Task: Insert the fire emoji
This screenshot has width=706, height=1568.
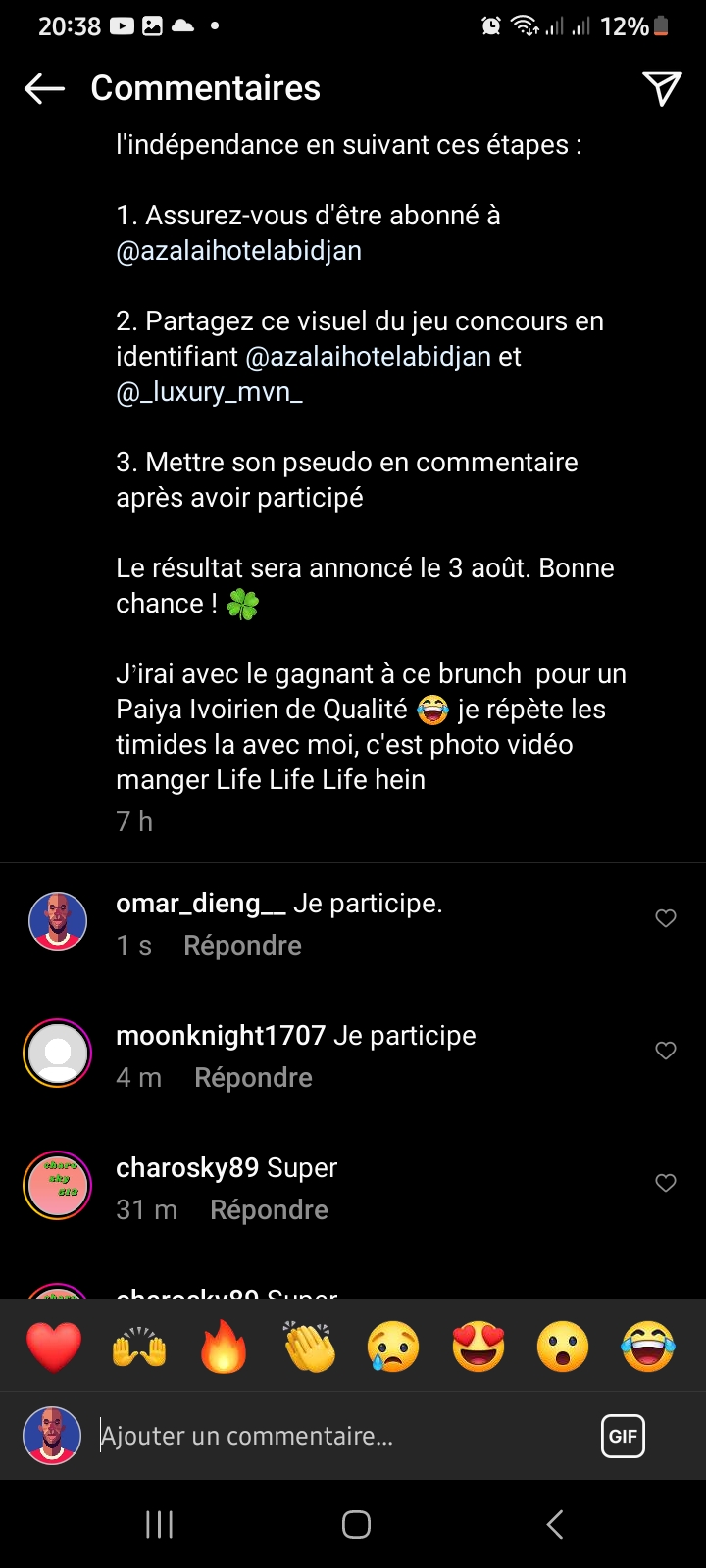Action: coord(224,1347)
